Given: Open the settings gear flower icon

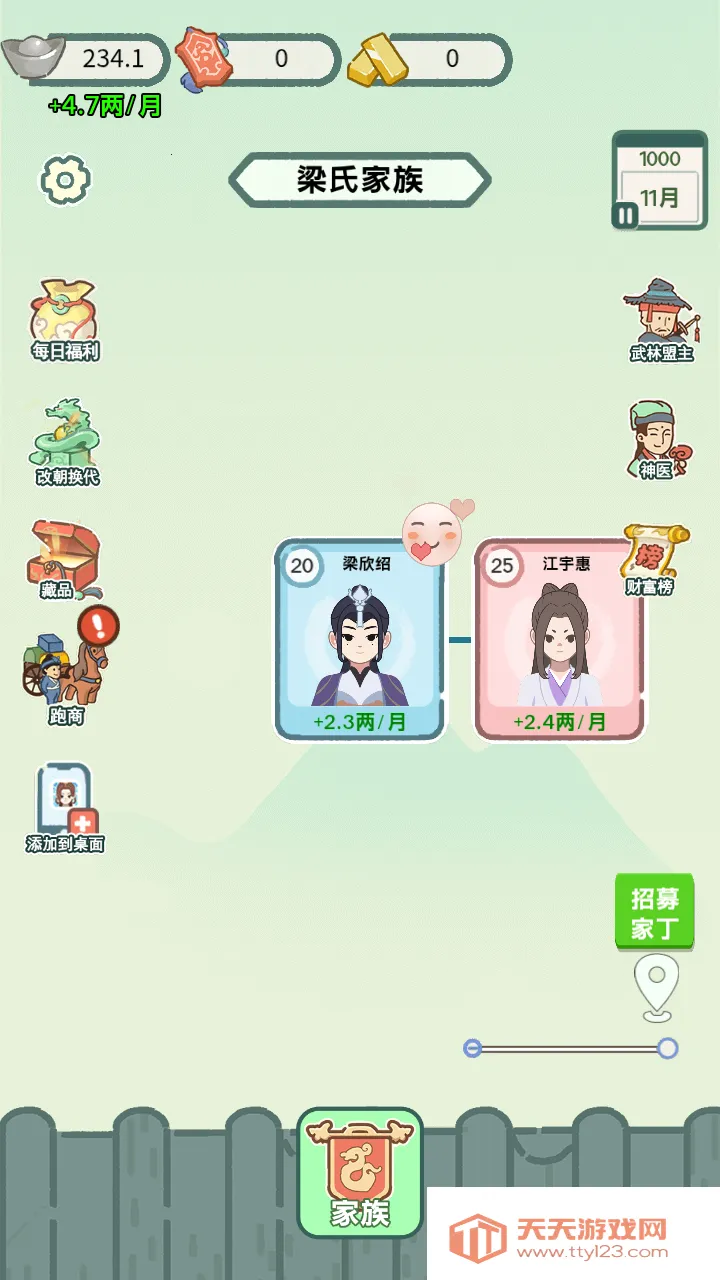Looking at the screenshot, I should point(63,179).
